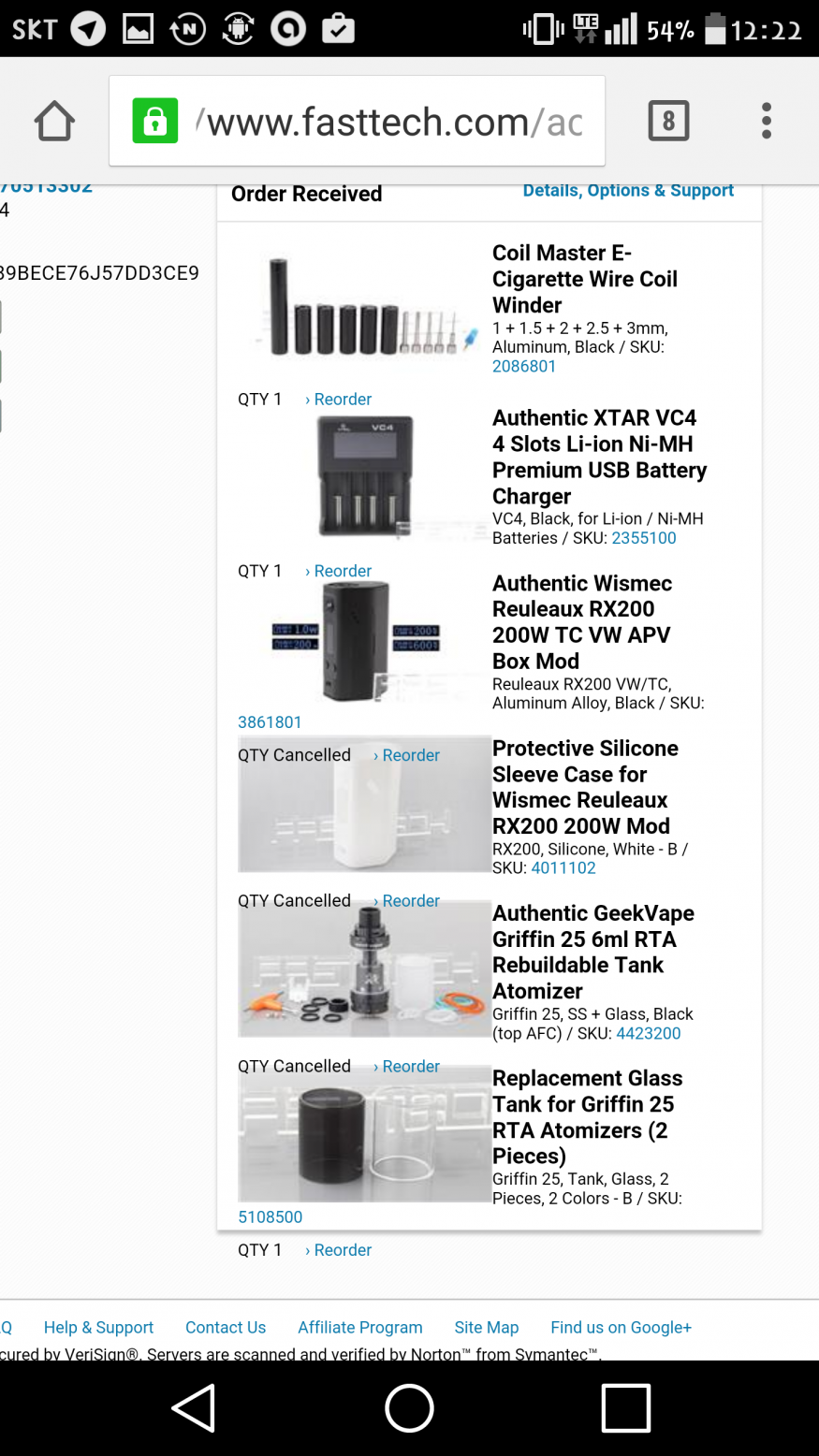This screenshot has width=819, height=1456.
Task: Open SKU 4423200 Griffin 25 link
Action: coord(648,1033)
